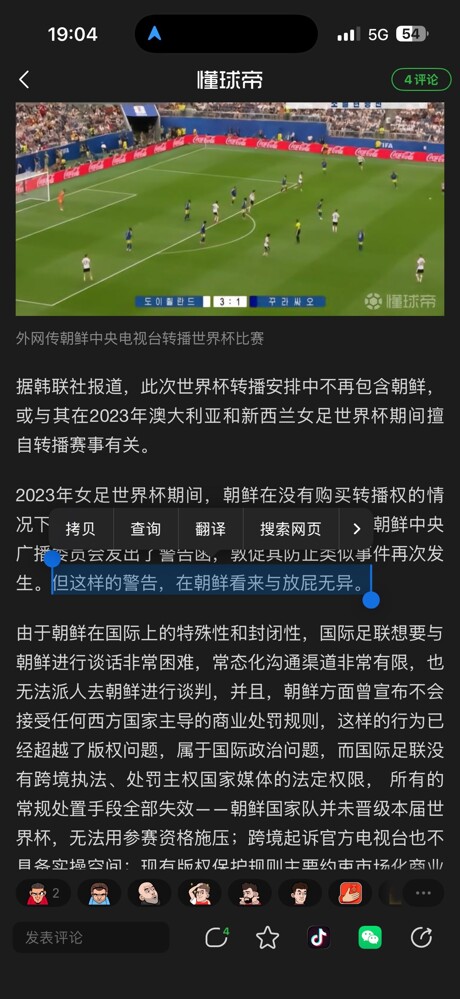460x999 pixels.
Task: Tap the circular share arrow icon
Action: 421,937
